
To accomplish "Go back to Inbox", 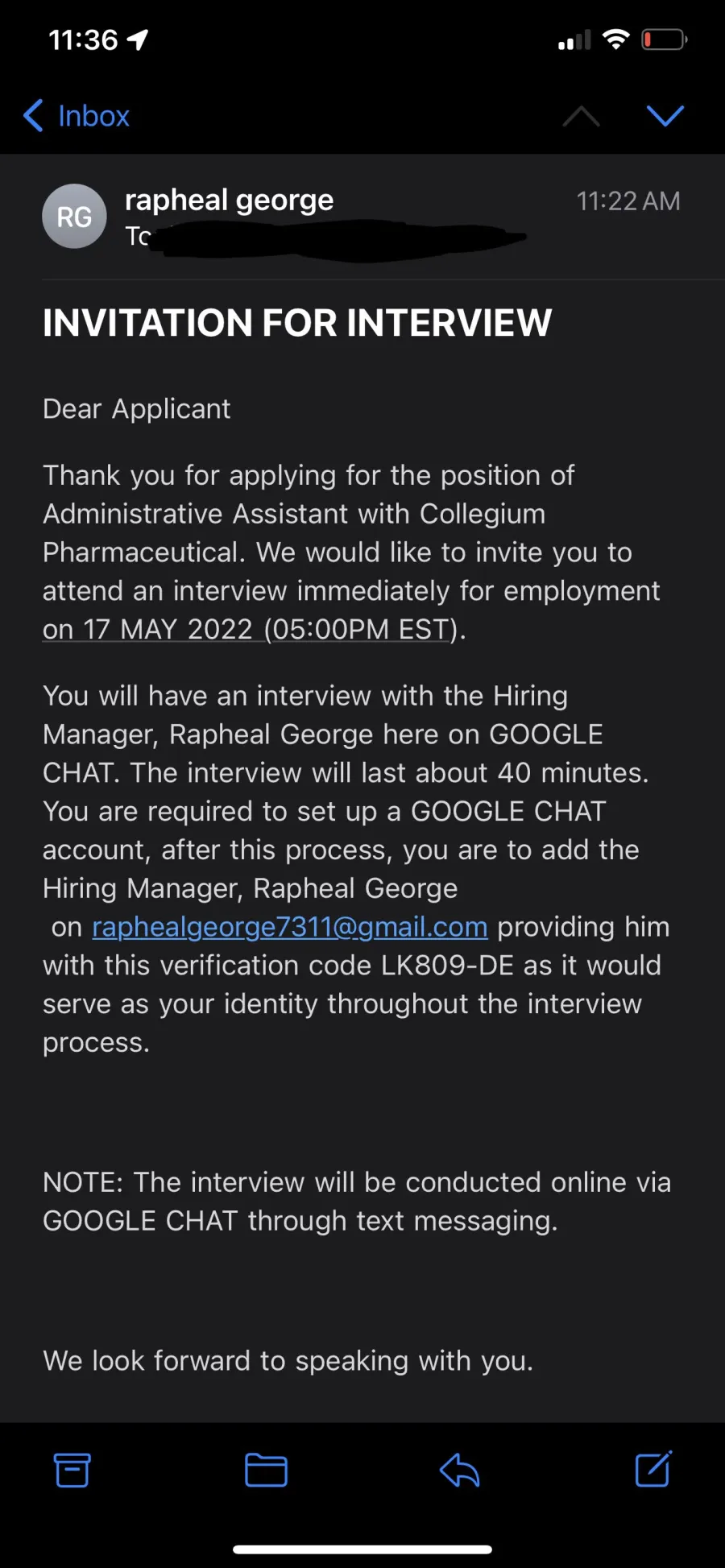I will [x=77, y=116].
